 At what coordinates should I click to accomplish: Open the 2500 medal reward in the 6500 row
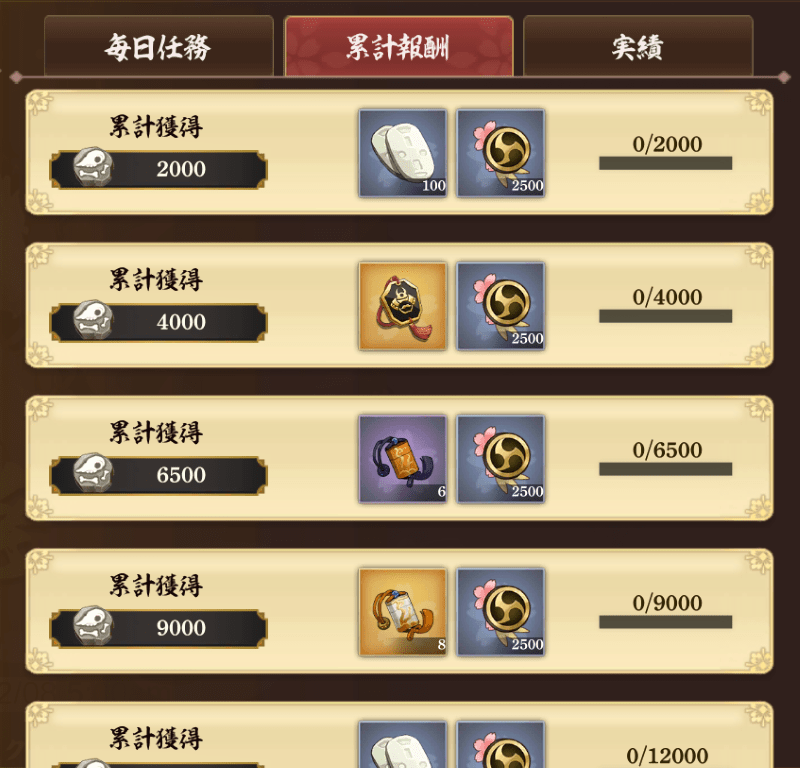pyautogui.click(x=500, y=459)
